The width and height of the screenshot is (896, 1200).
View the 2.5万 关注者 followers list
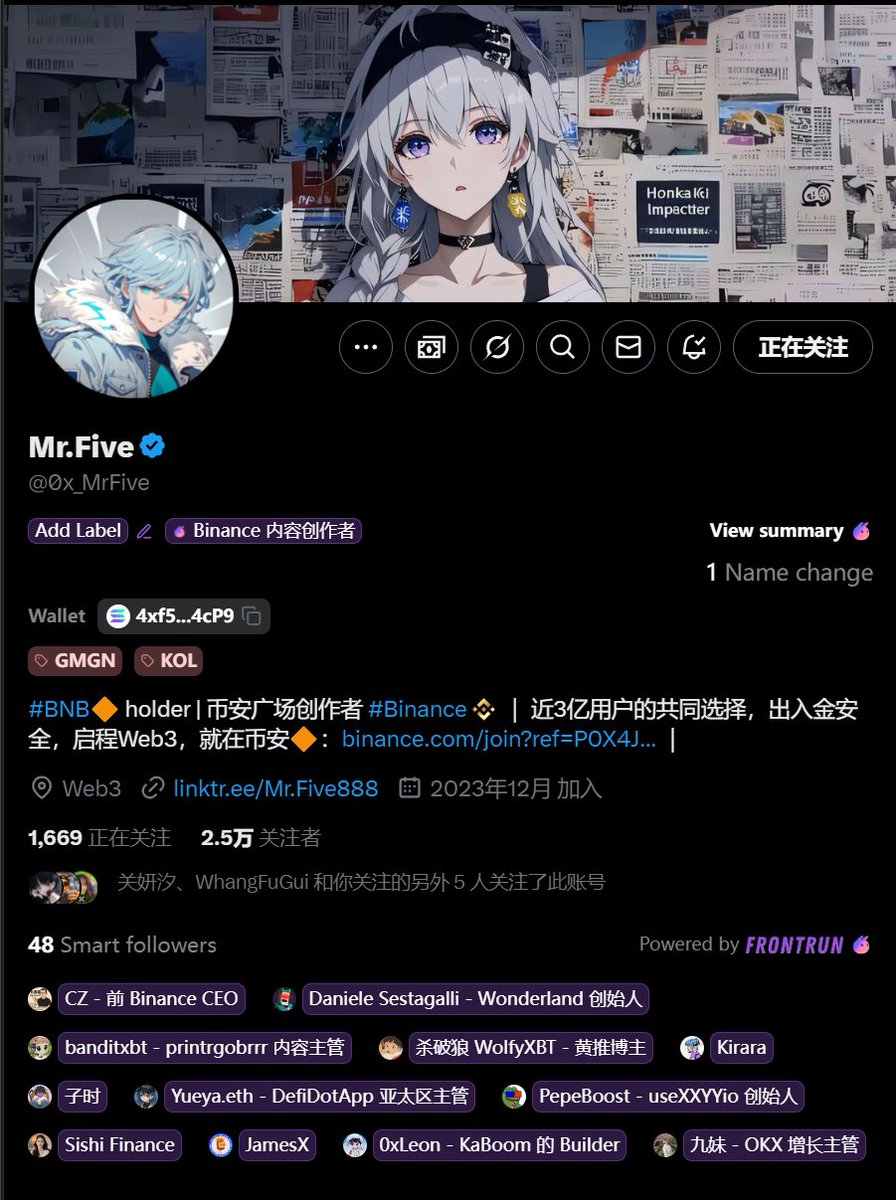tap(260, 838)
